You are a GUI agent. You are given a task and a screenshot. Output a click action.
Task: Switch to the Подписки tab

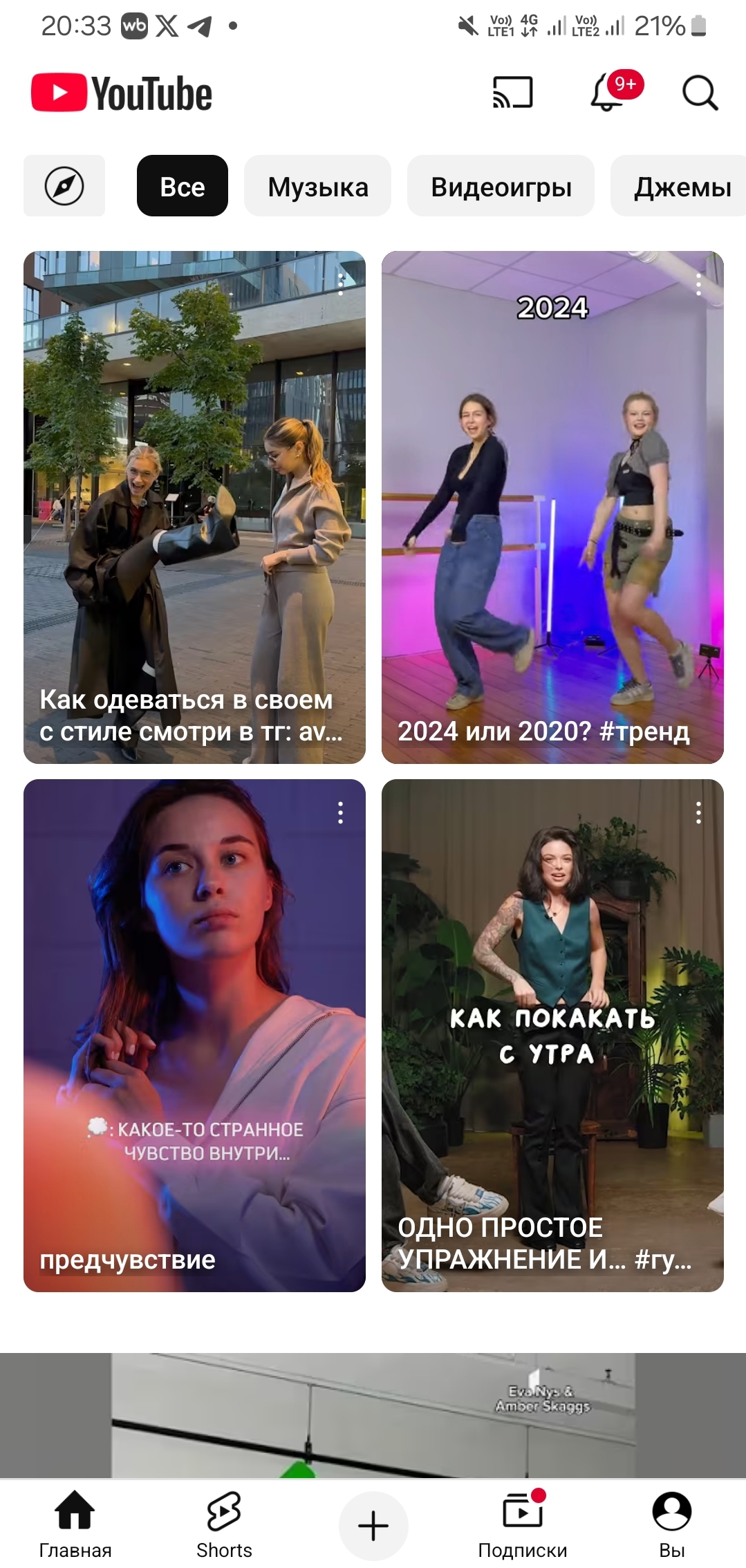click(x=523, y=1524)
